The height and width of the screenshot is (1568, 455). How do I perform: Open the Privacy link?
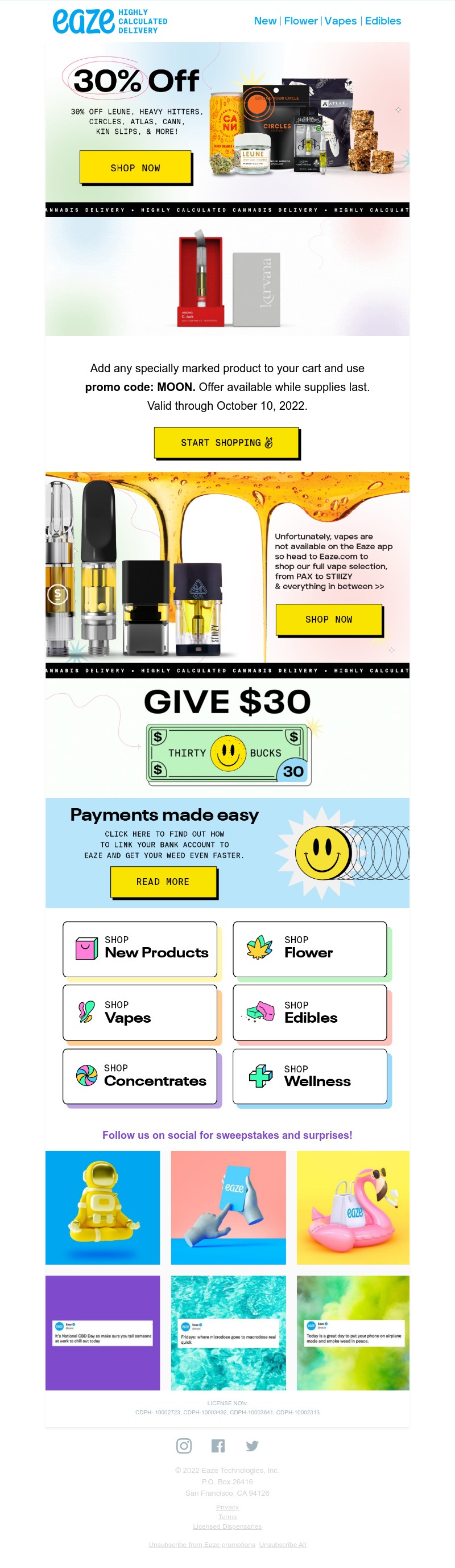coord(227,1507)
